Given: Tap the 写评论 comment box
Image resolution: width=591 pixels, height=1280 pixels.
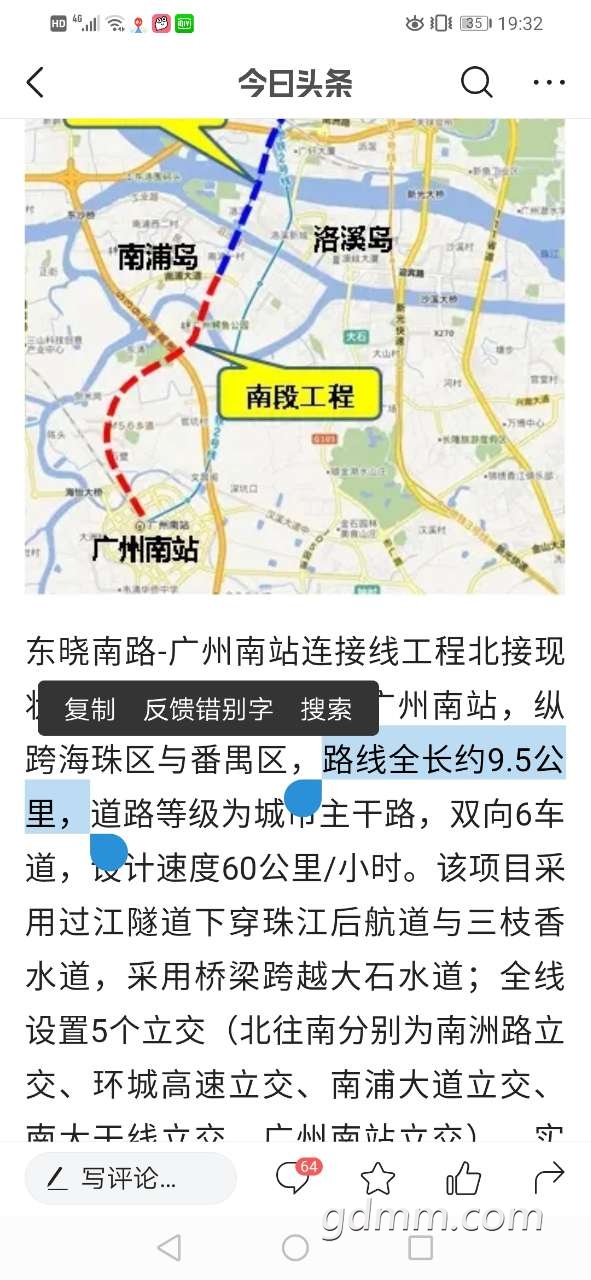Looking at the screenshot, I should point(131,1178).
